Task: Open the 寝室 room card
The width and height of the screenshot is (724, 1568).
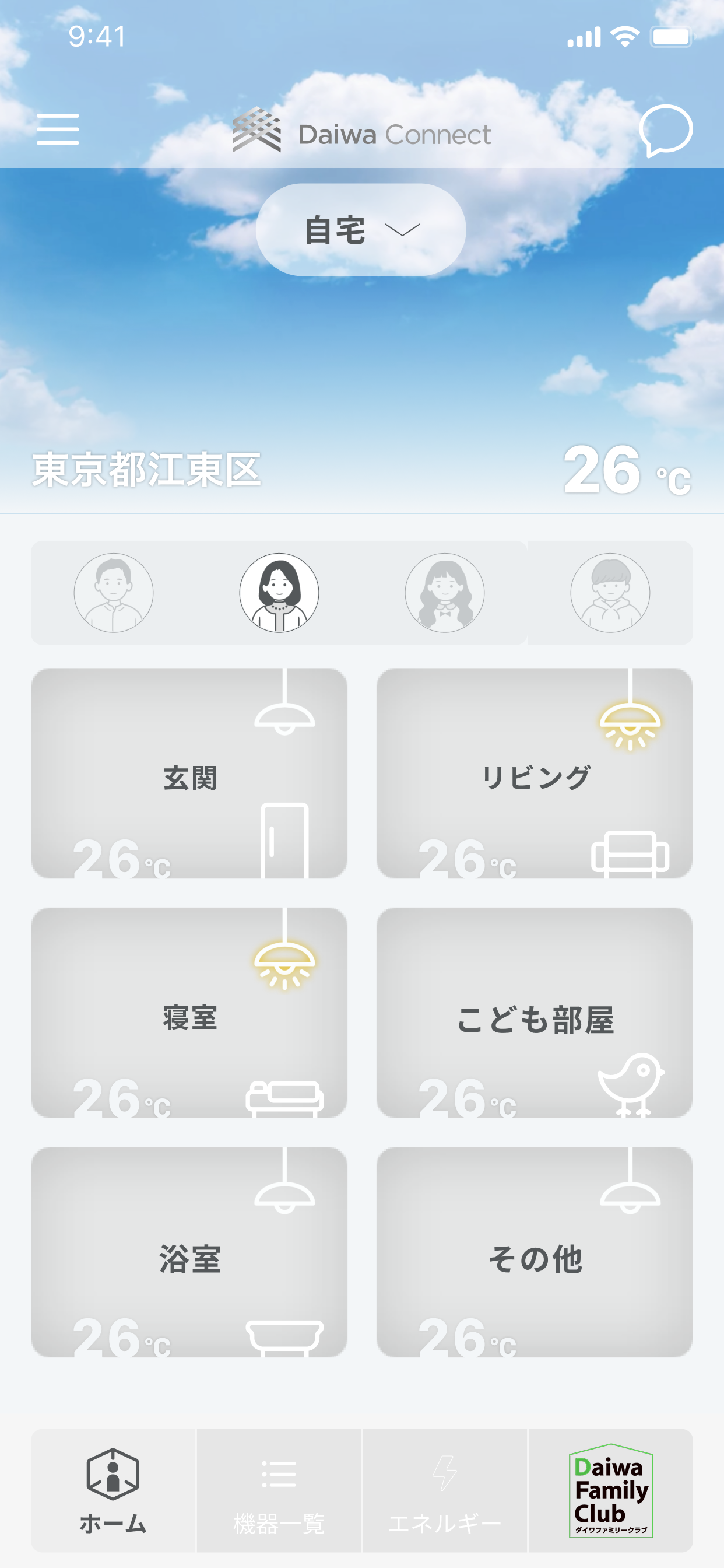Action: pos(189,1013)
